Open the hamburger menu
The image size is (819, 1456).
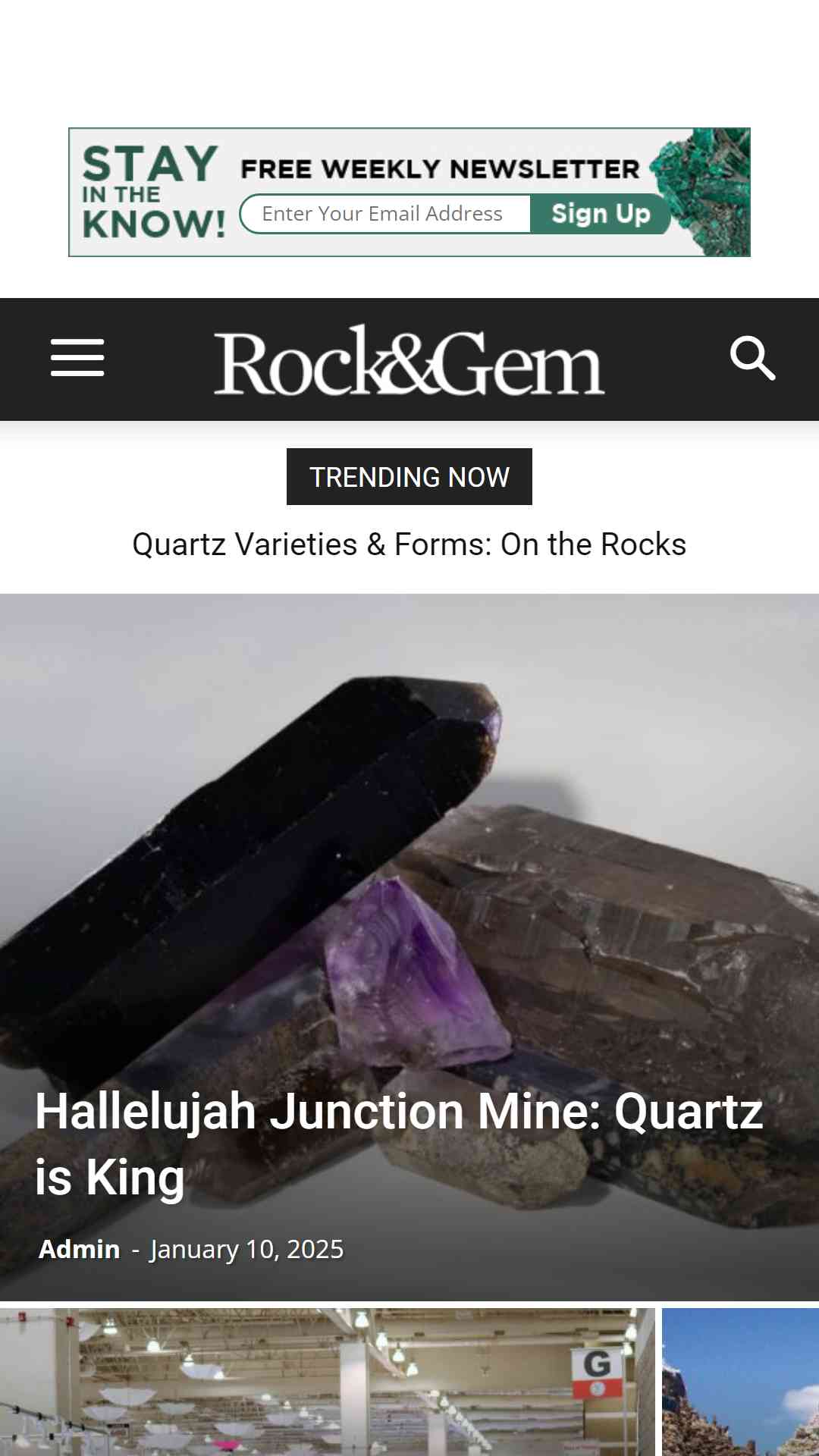pyautogui.click(x=77, y=358)
